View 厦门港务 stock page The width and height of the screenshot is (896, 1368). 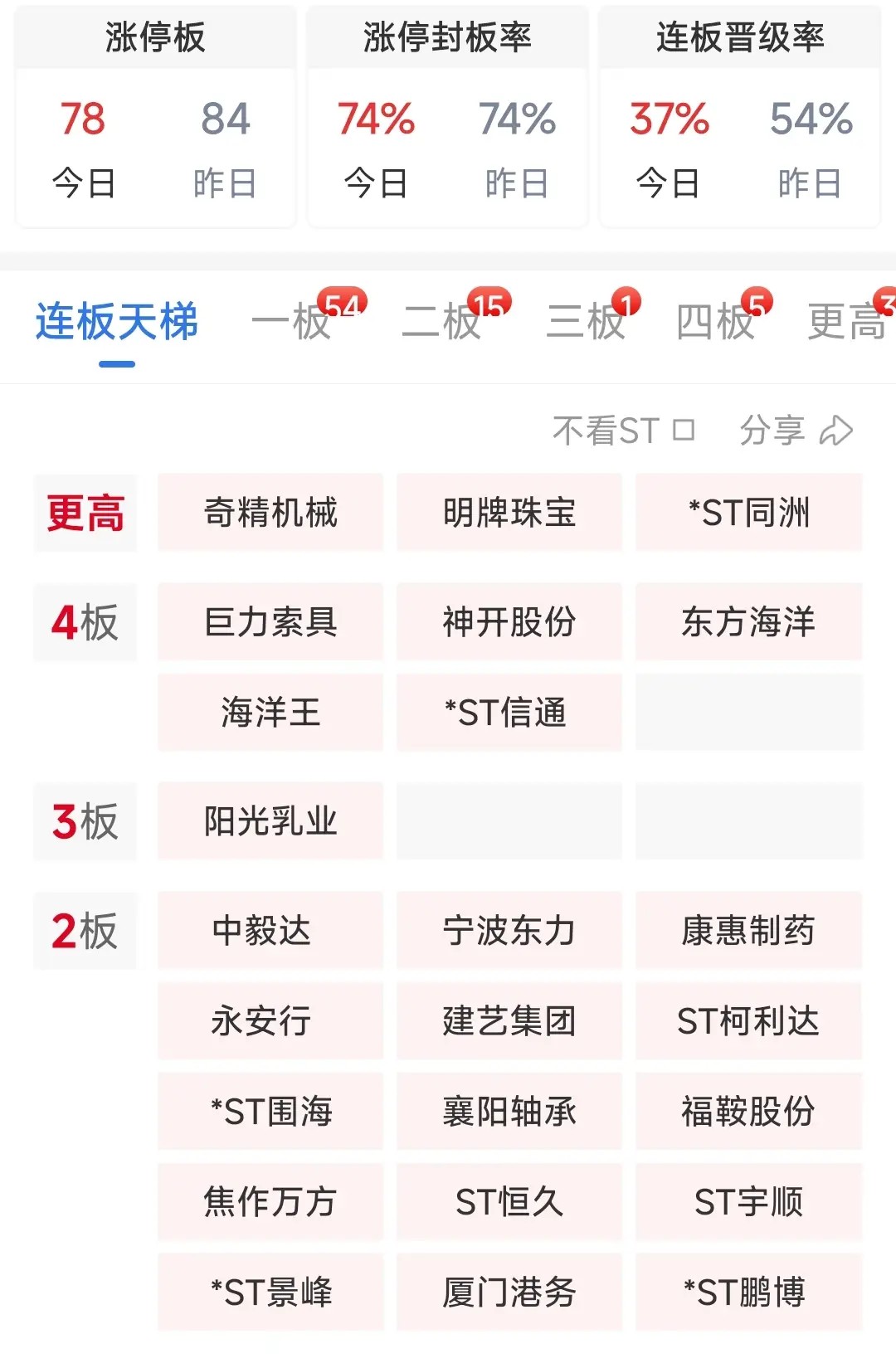(509, 1293)
